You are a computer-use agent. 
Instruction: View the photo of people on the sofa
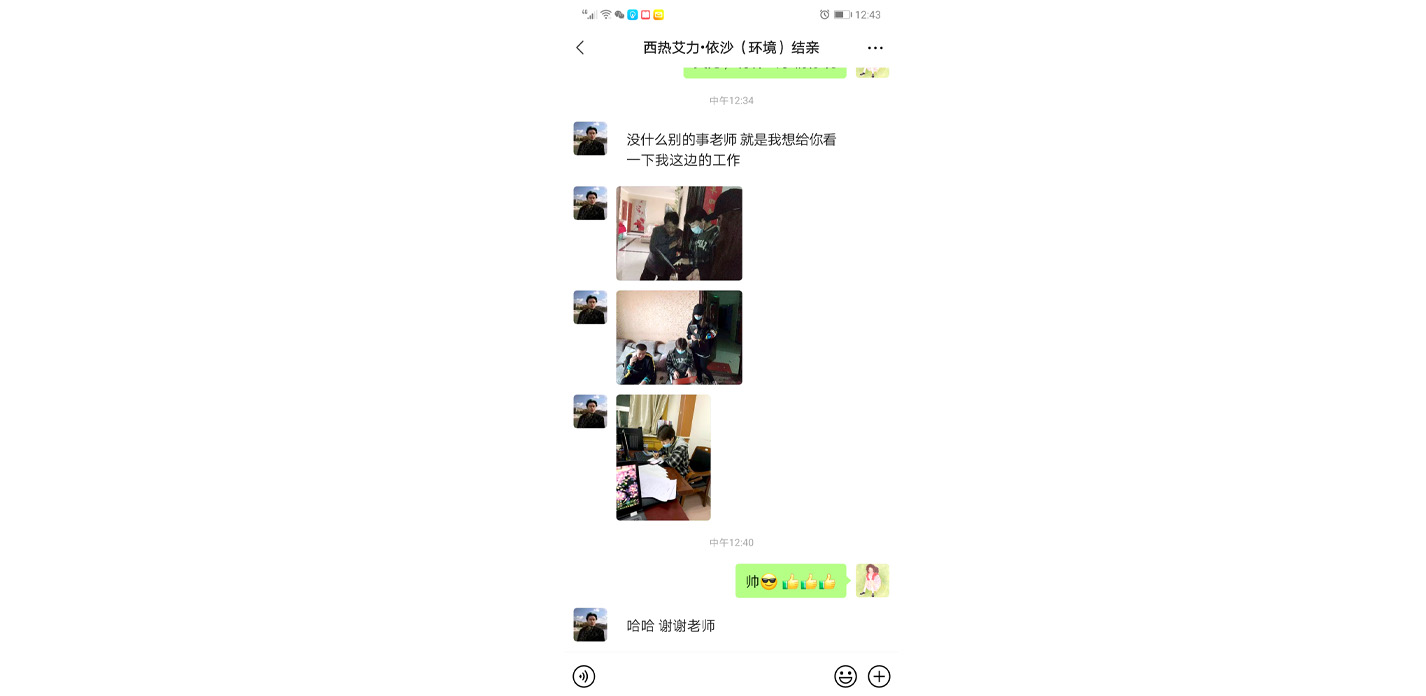[x=679, y=338]
